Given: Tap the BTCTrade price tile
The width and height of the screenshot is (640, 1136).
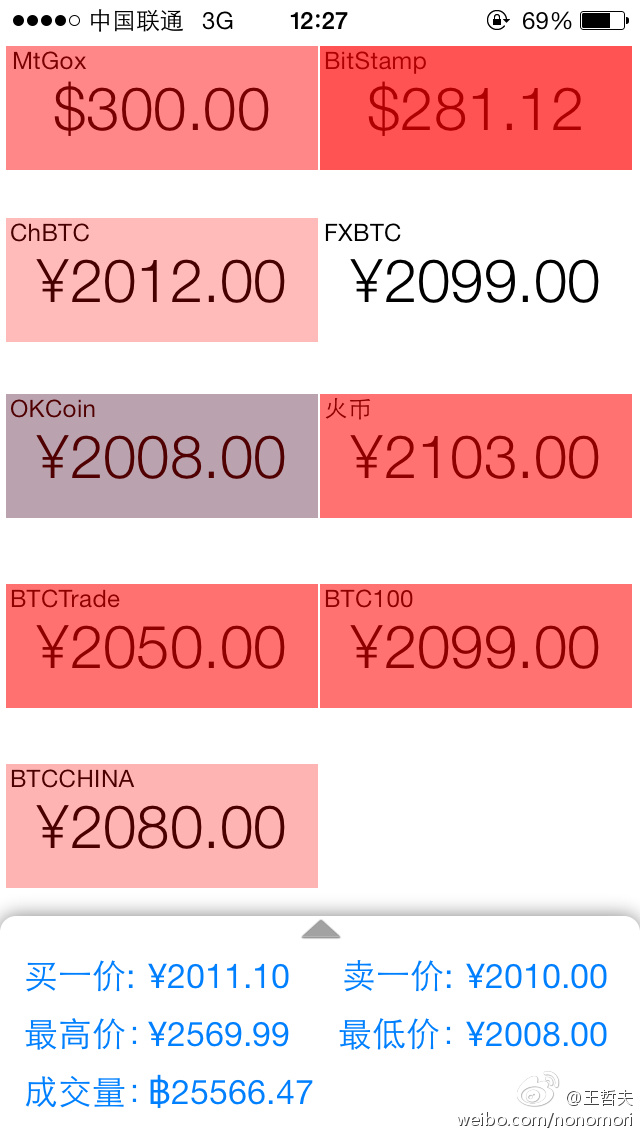Looking at the screenshot, I should (x=162, y=646).
